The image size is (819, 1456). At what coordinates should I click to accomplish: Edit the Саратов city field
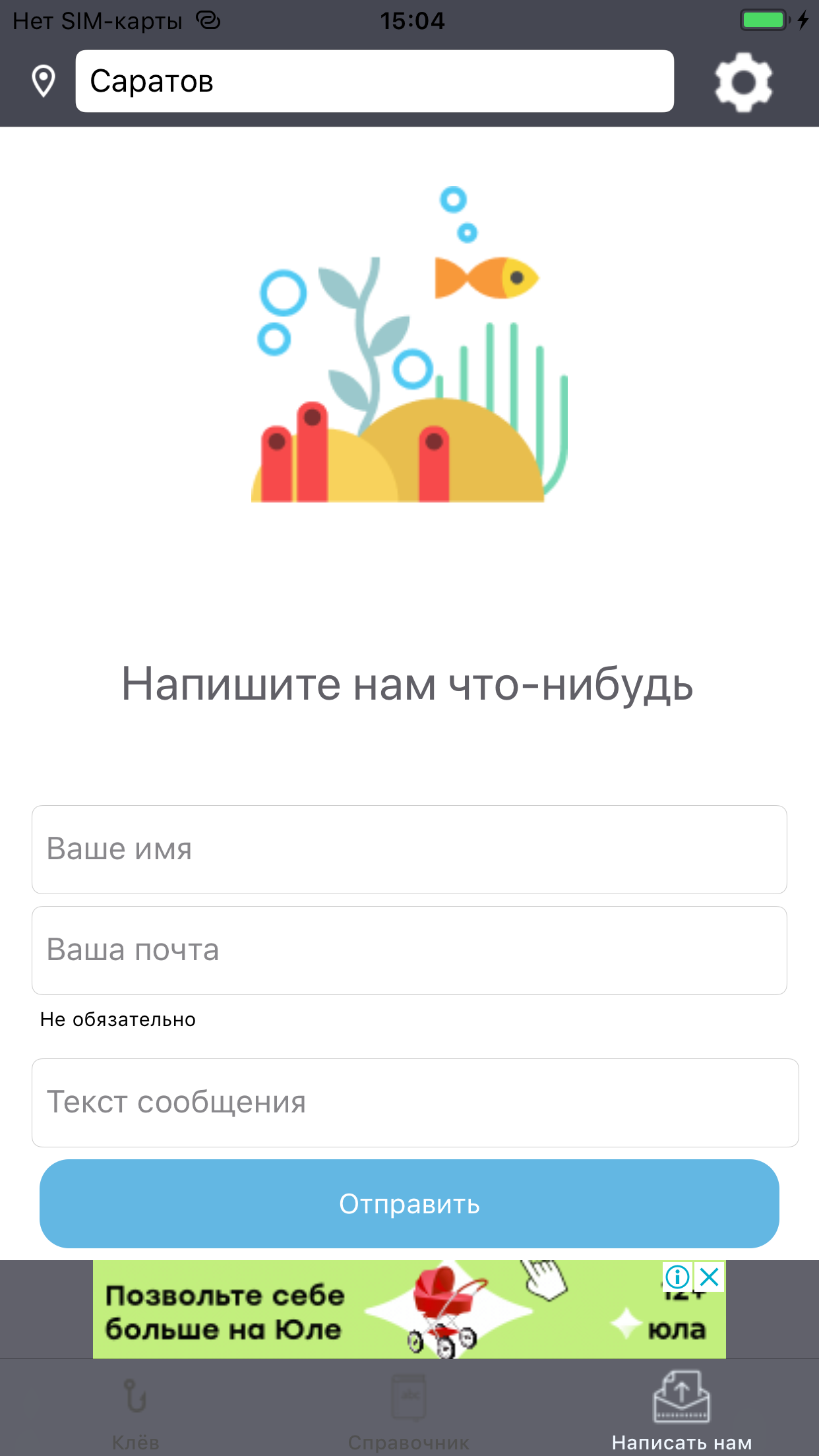[375, 80]
